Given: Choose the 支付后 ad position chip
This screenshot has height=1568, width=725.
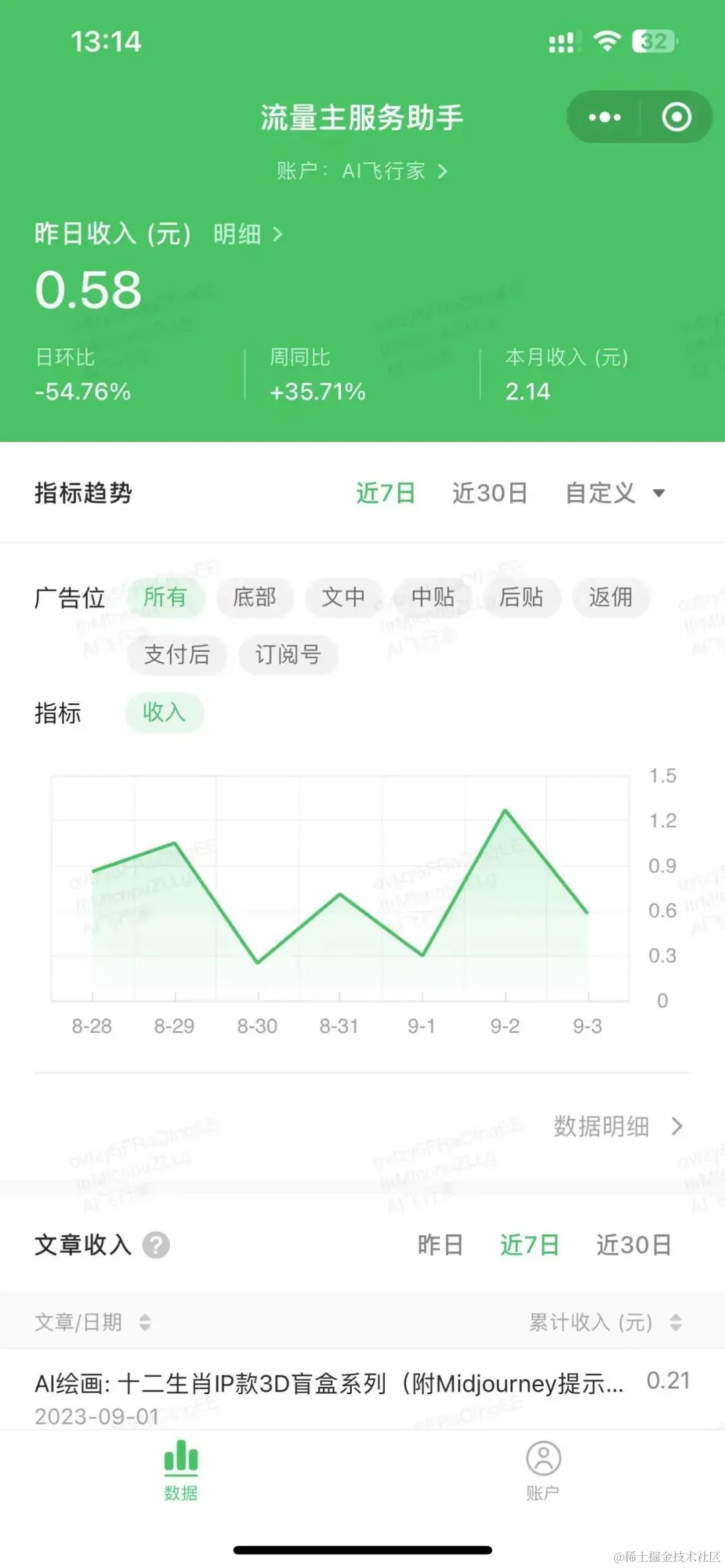Looking at the screenshot, I should (x=177, y=654).
